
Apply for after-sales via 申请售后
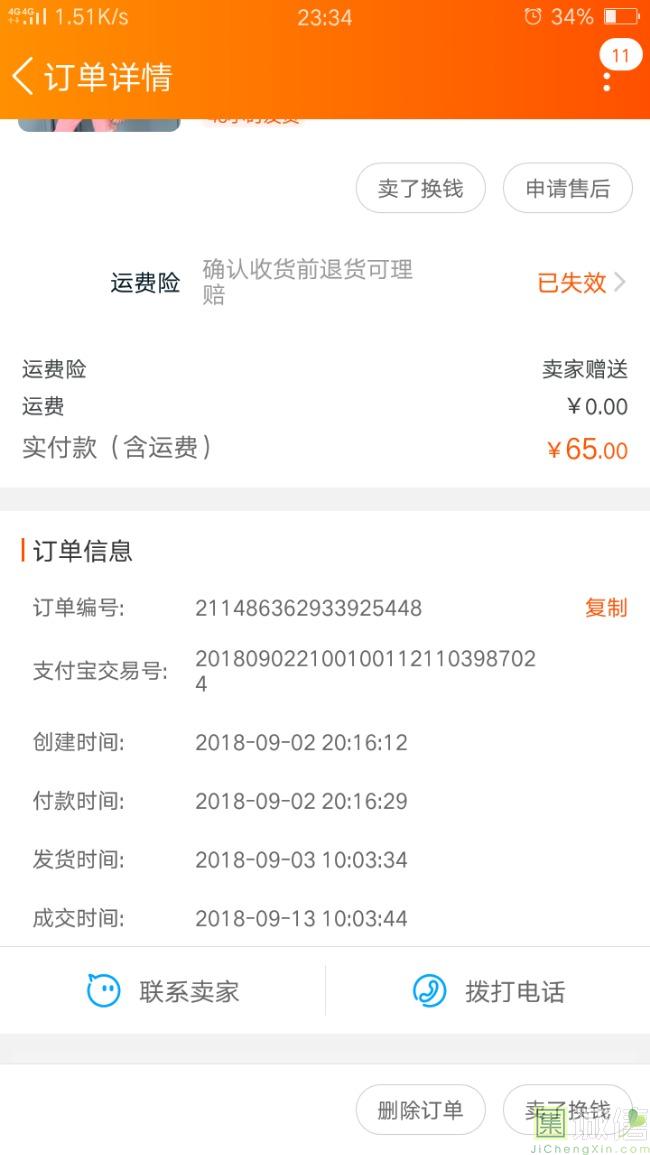pos(567,188)
